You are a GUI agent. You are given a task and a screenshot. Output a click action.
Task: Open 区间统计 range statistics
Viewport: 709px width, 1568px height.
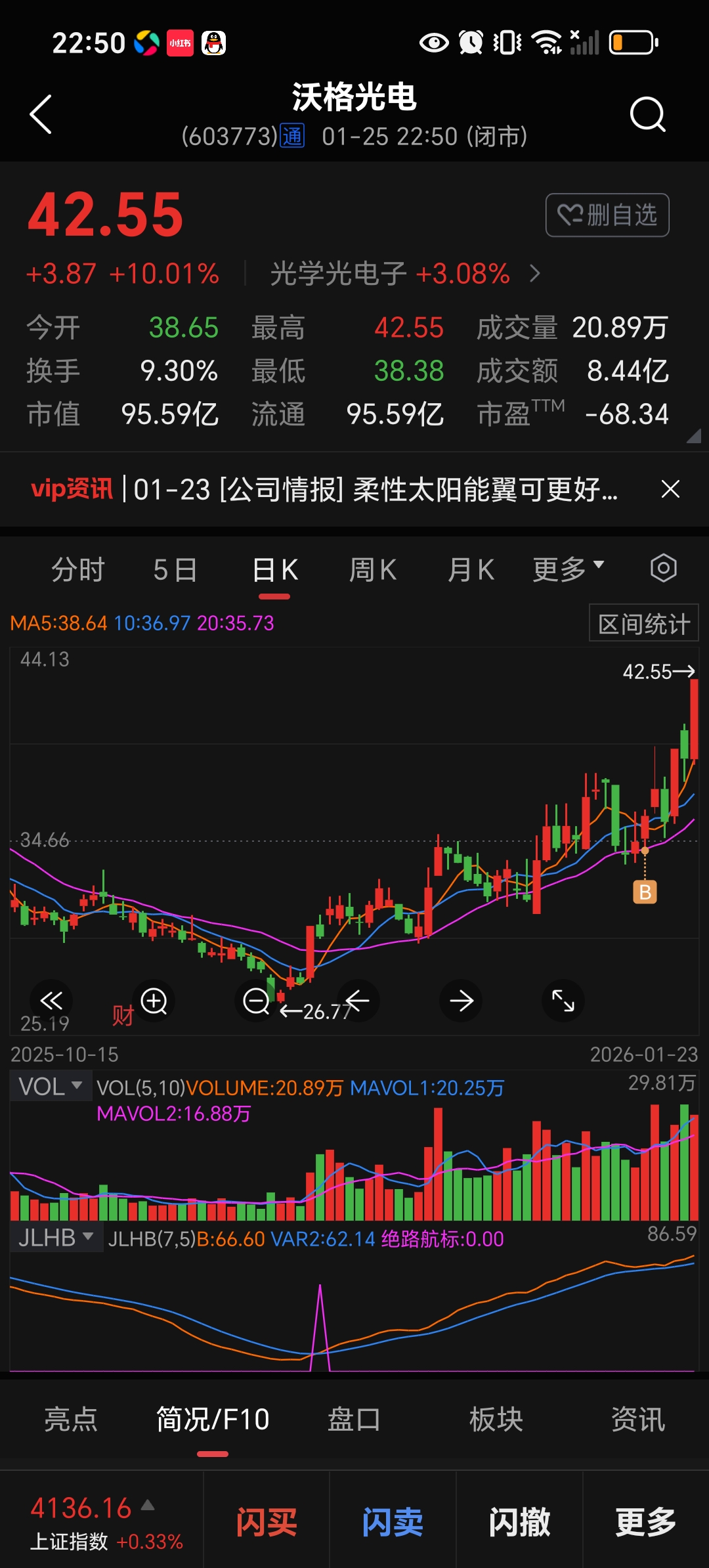point(643,623)
